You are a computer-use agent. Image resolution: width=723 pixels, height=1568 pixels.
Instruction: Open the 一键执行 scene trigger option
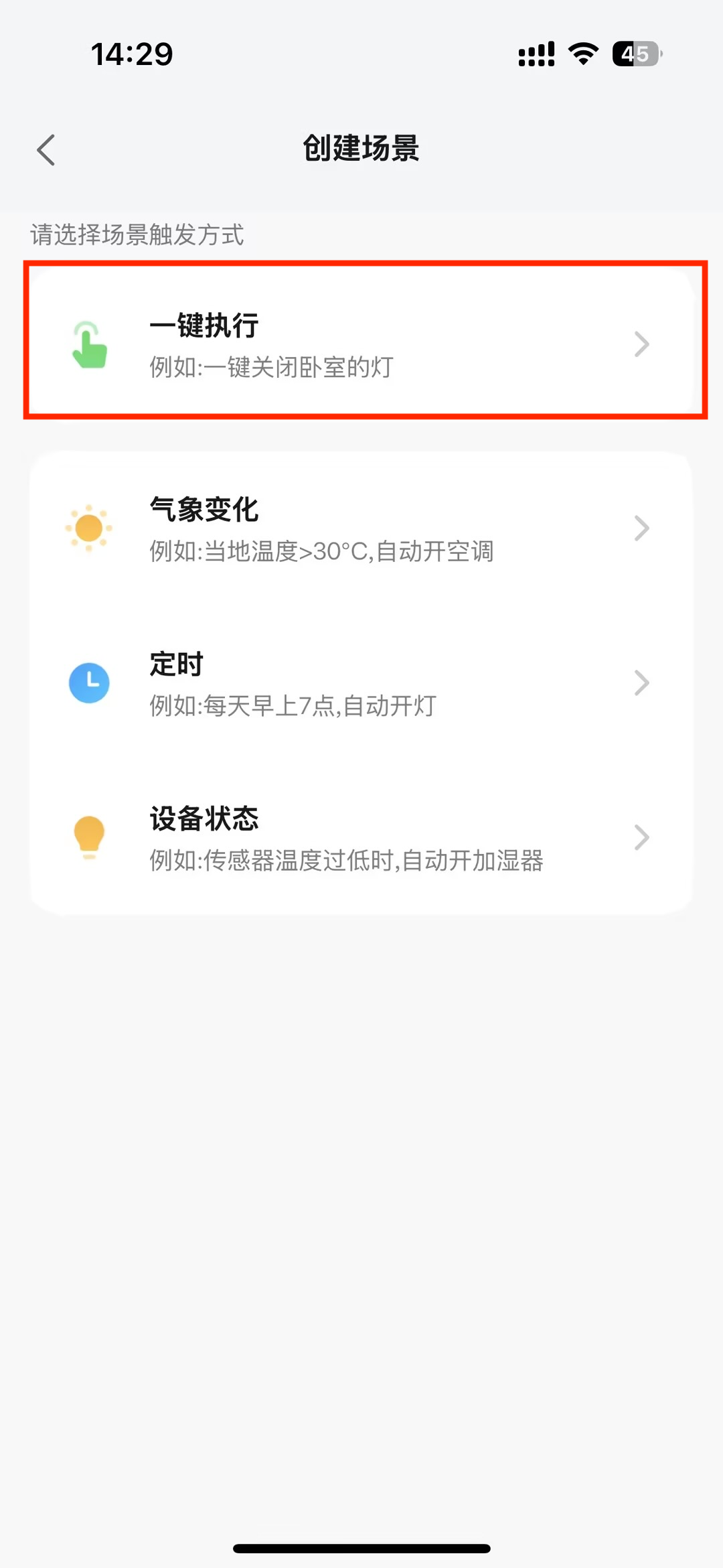pos(361,344)
